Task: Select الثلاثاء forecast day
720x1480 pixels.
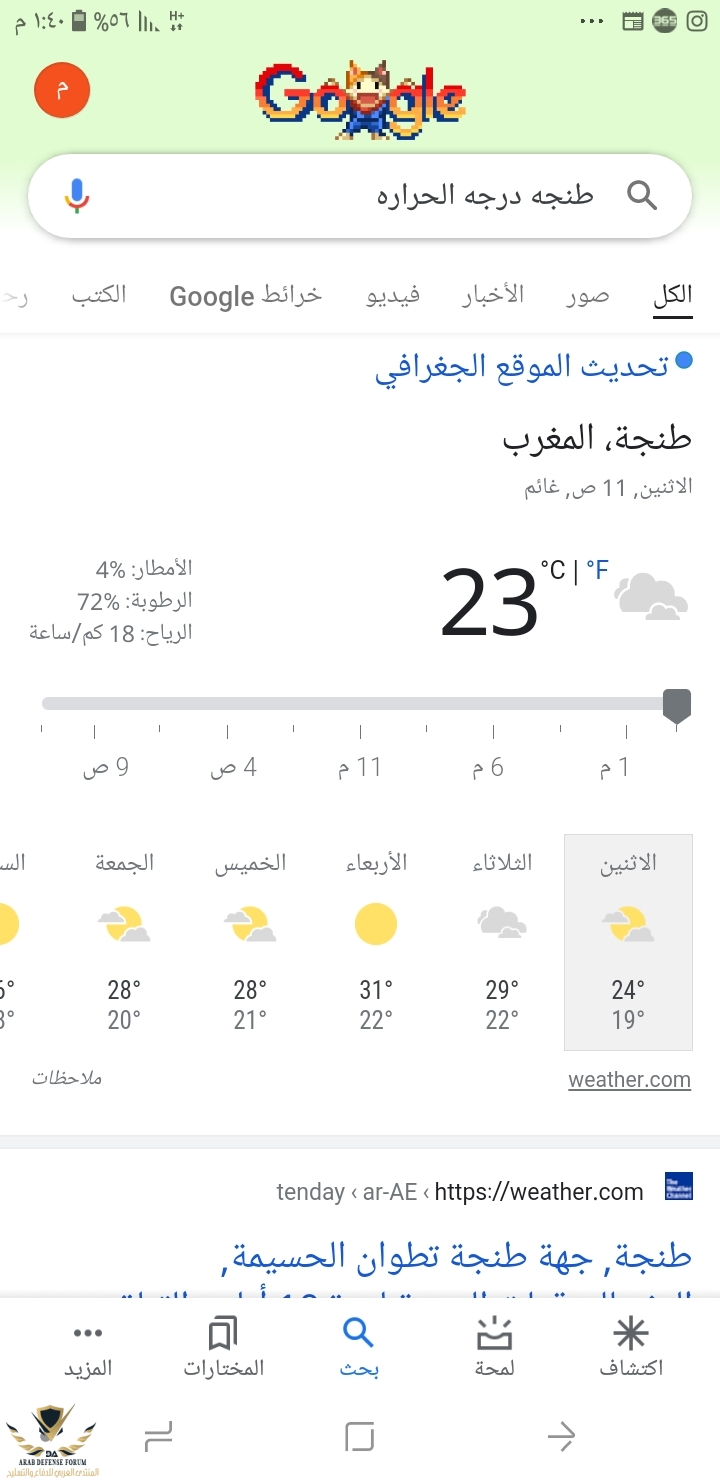Action: 502,940
